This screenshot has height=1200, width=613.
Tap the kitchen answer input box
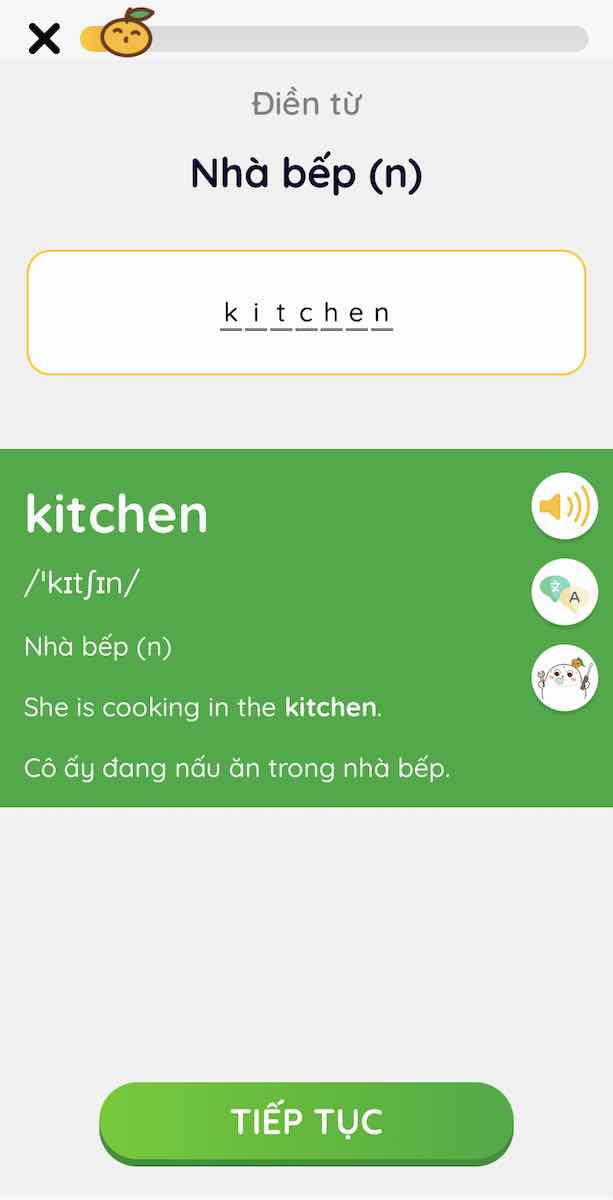(306, 313)
